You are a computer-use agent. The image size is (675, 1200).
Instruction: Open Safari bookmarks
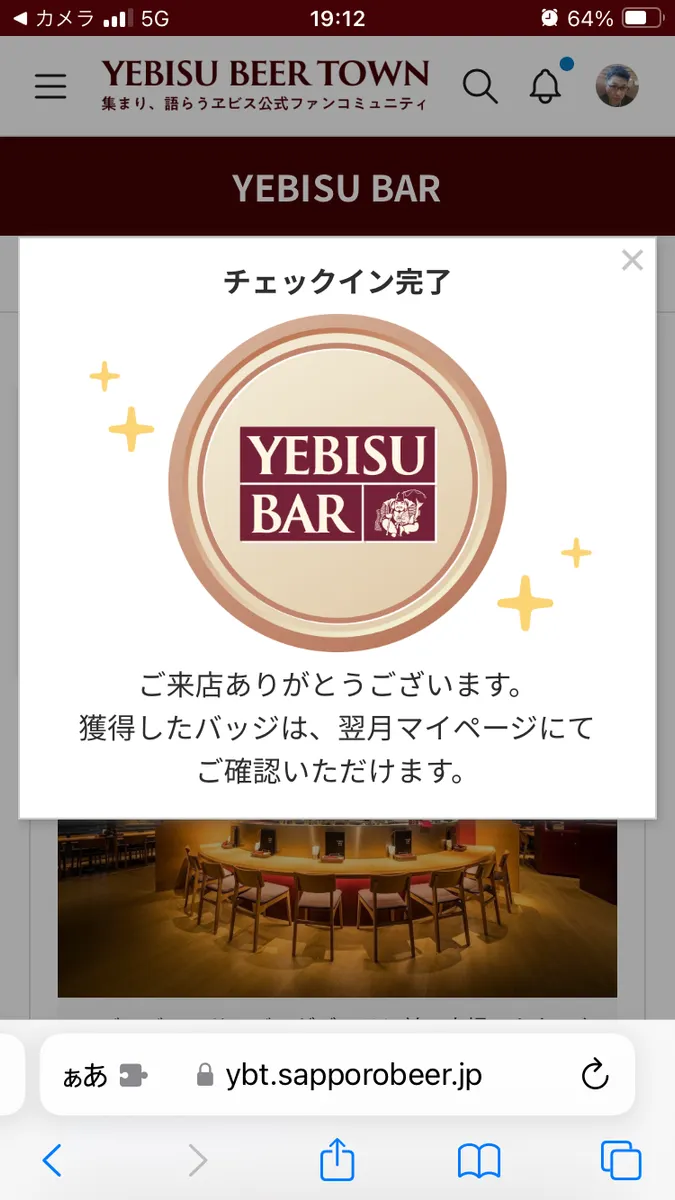coord(479,1160)
